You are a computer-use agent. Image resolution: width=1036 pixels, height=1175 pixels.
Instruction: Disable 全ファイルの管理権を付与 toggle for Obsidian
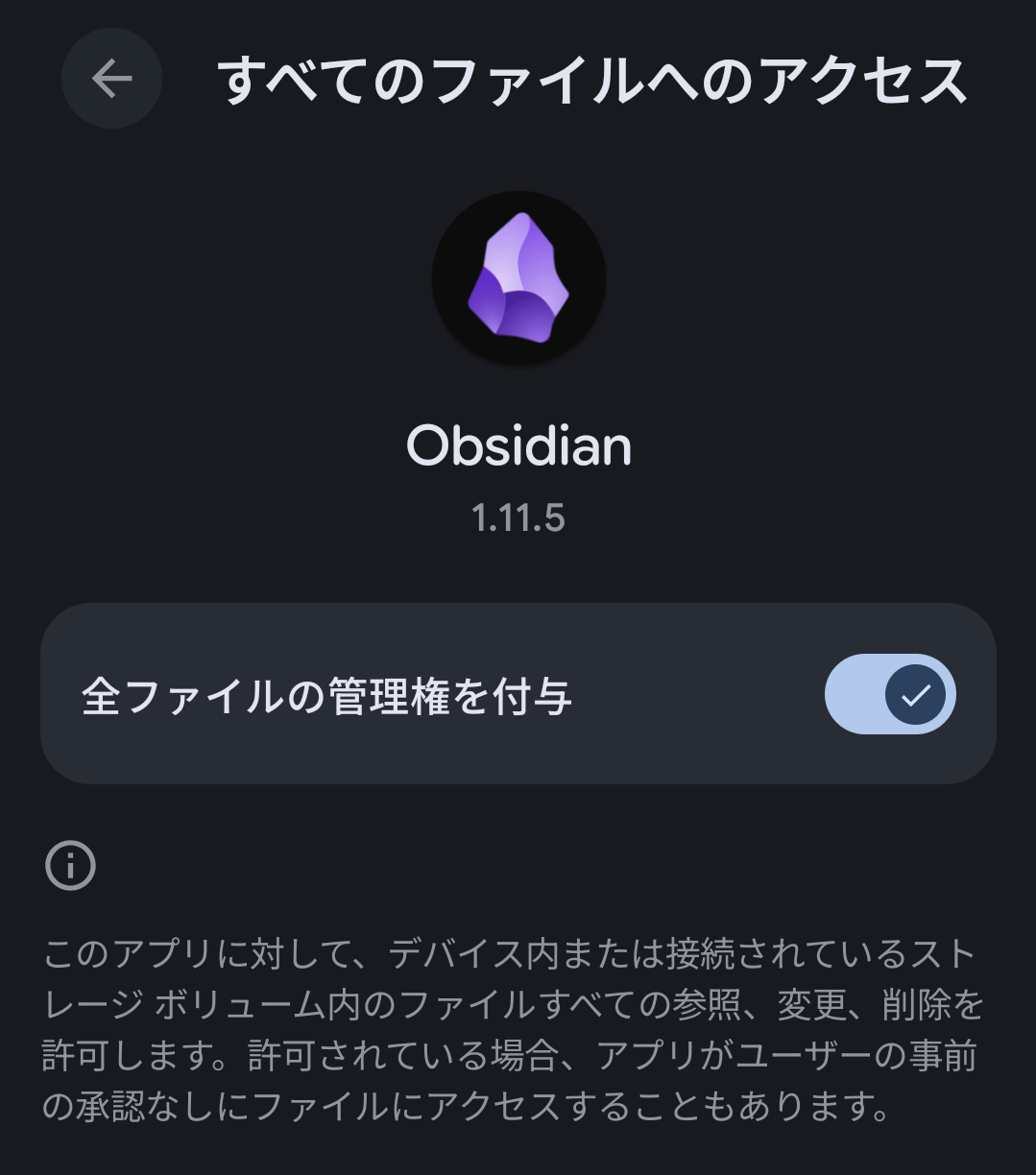[889, 694]
